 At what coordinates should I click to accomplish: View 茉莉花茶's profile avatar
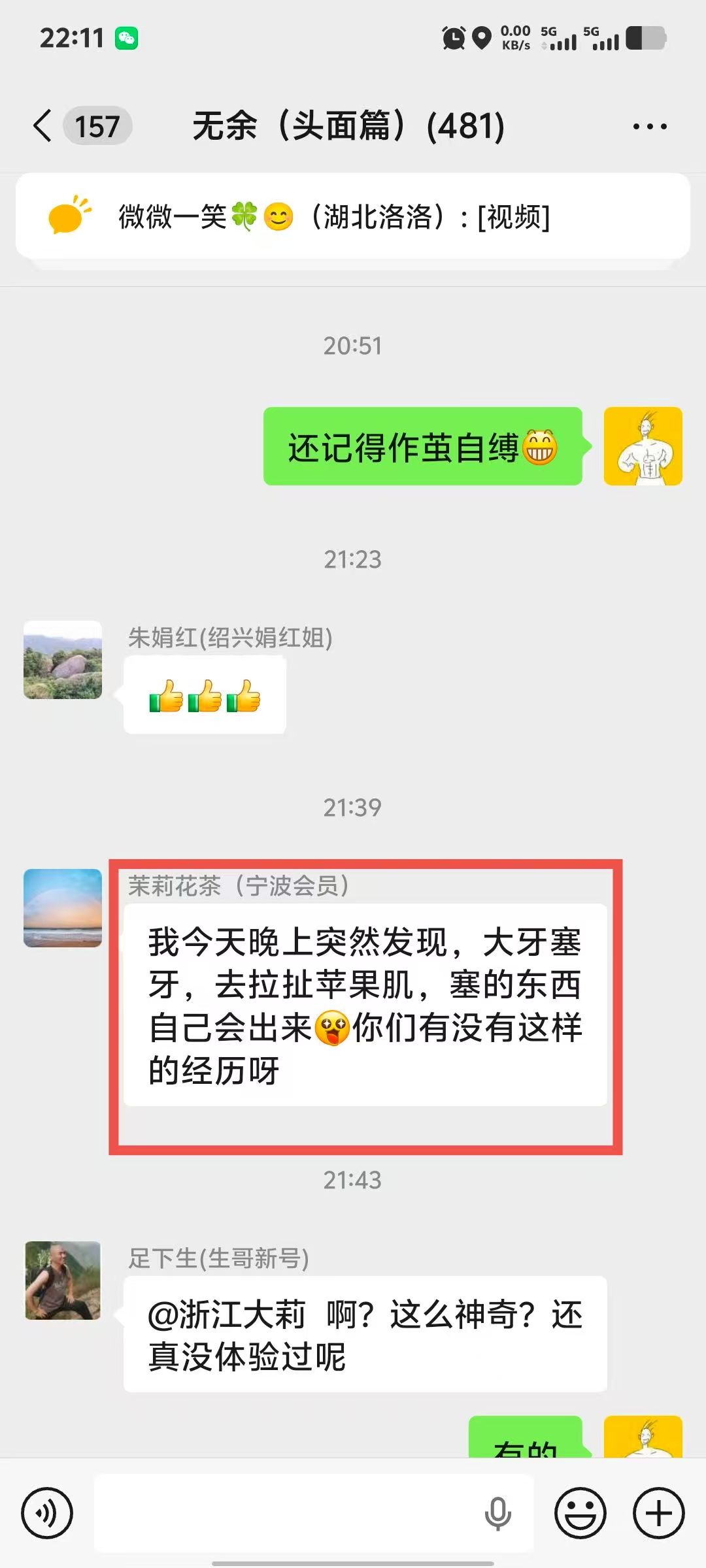[x=63, y=908]
